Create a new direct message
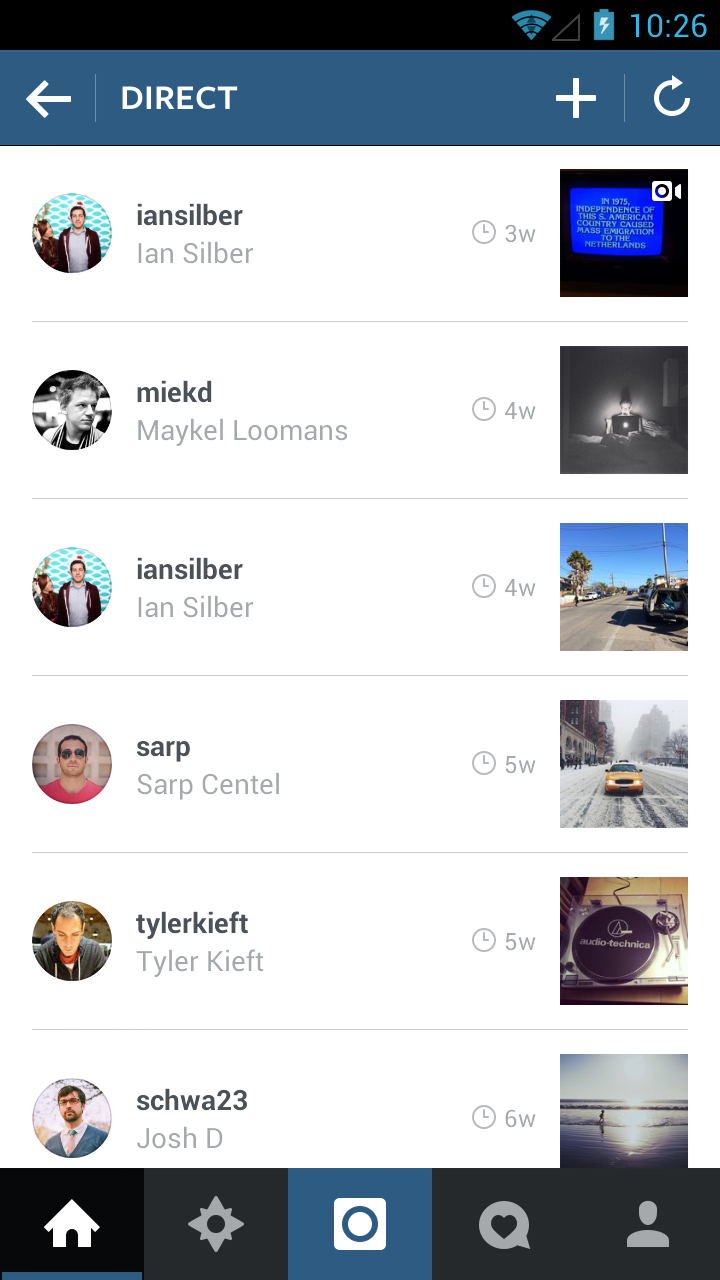This screenshot has height=1280, width=720. point(576,98)
